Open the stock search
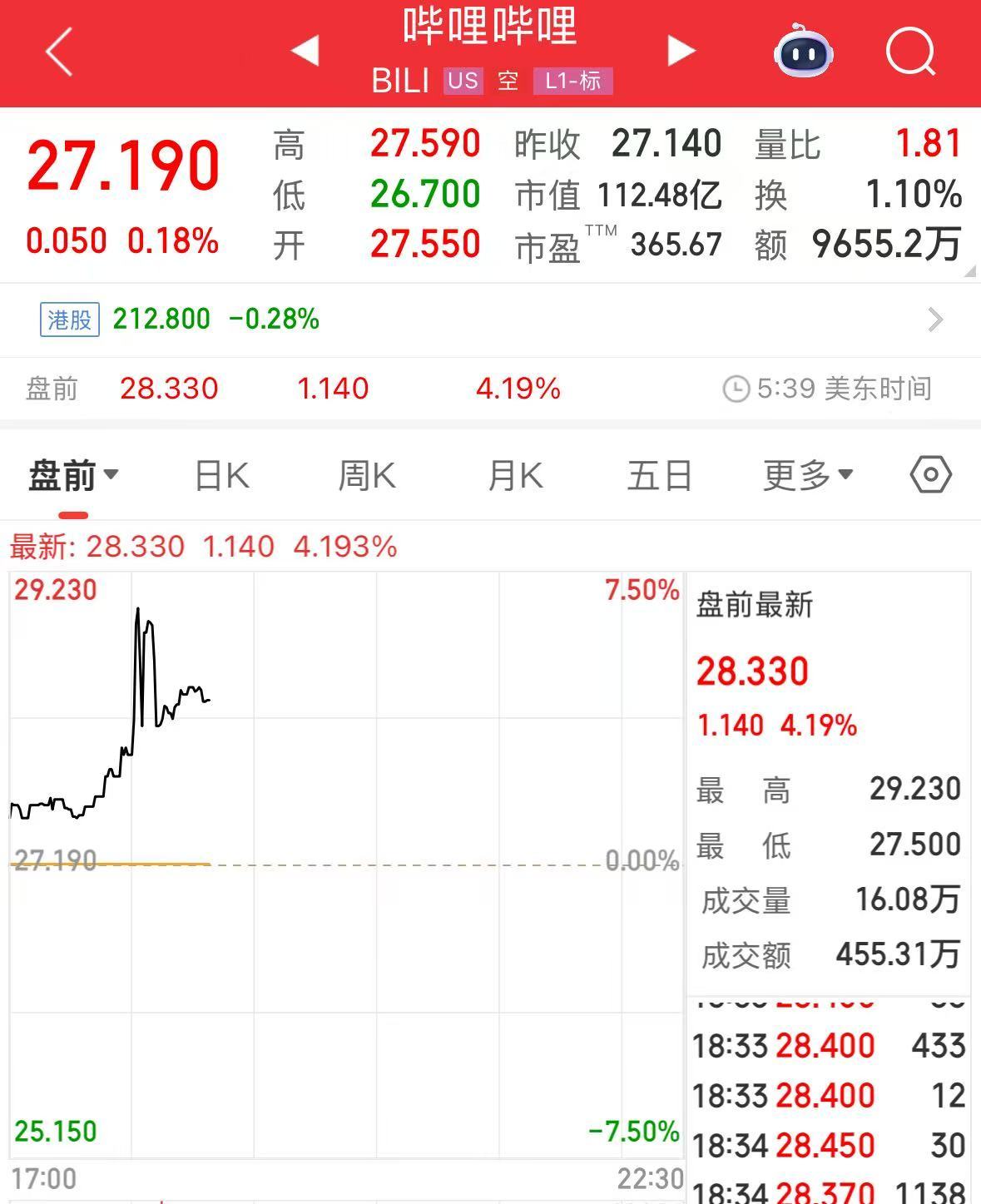The height and width of the screenshot is (1204, 981). tap(910, 52)
